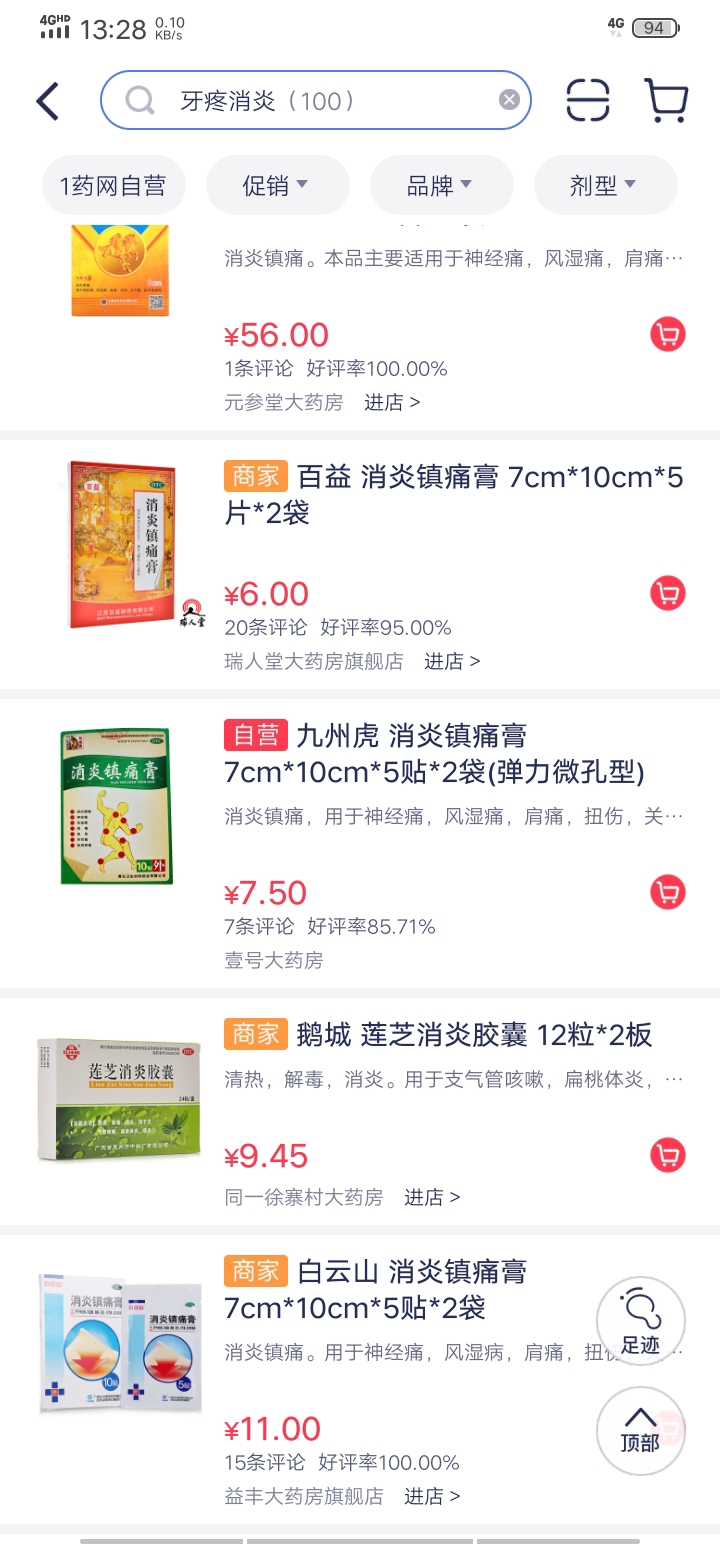Go back using the top-left arrow
Viewport: 720px width, 1544px height.
(x=48, y=101)
